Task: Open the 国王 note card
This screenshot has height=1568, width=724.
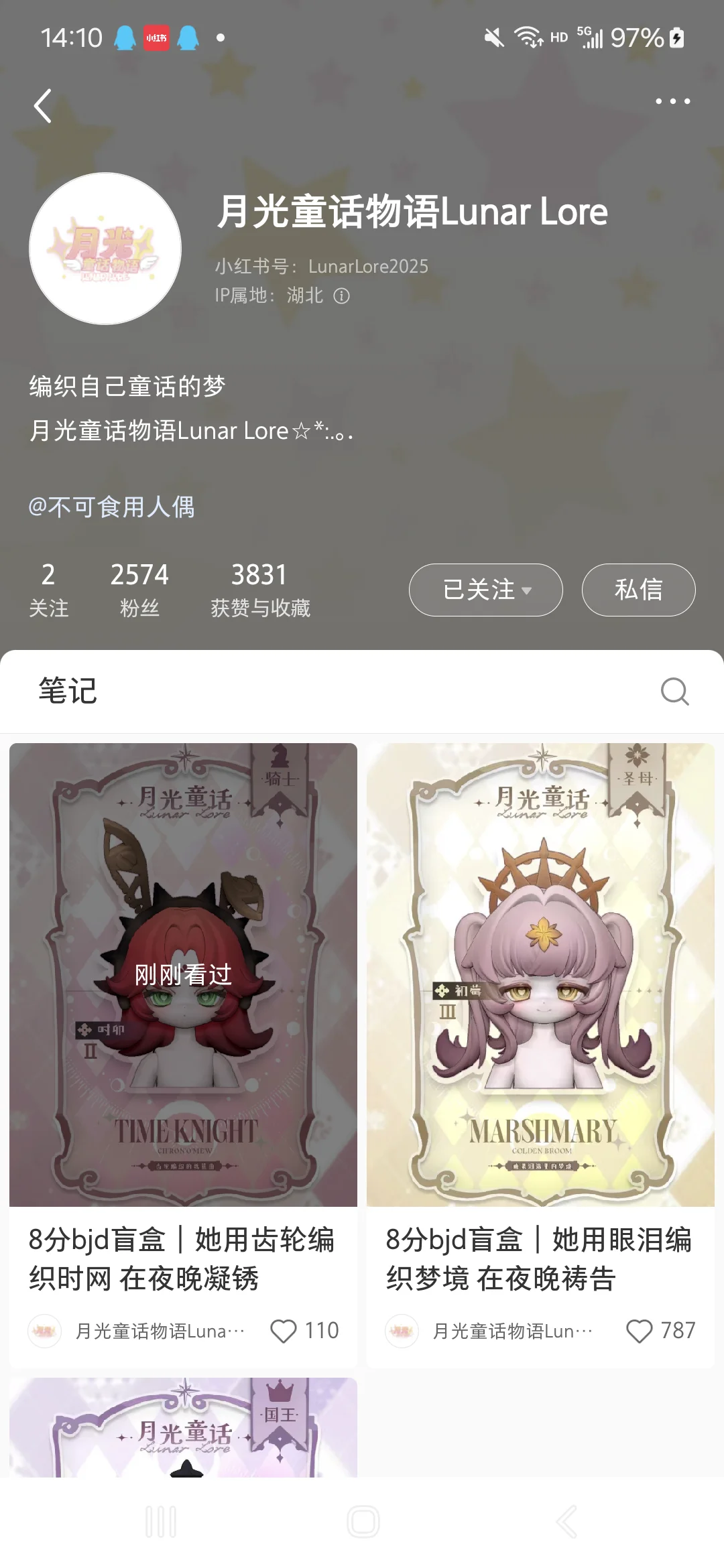Action: point(183,1427)
